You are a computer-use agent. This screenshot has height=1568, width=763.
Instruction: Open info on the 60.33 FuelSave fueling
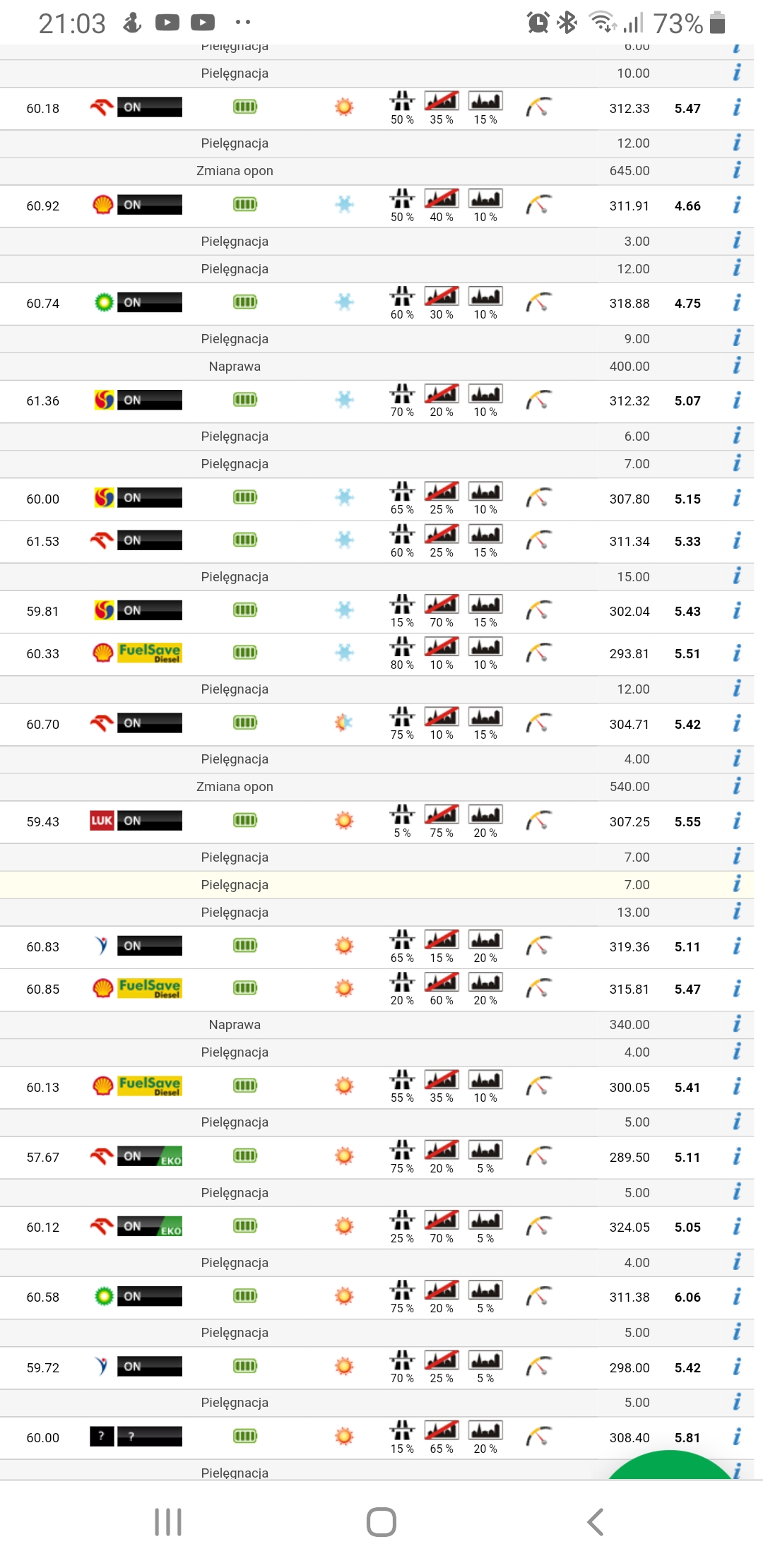point(737,653)
